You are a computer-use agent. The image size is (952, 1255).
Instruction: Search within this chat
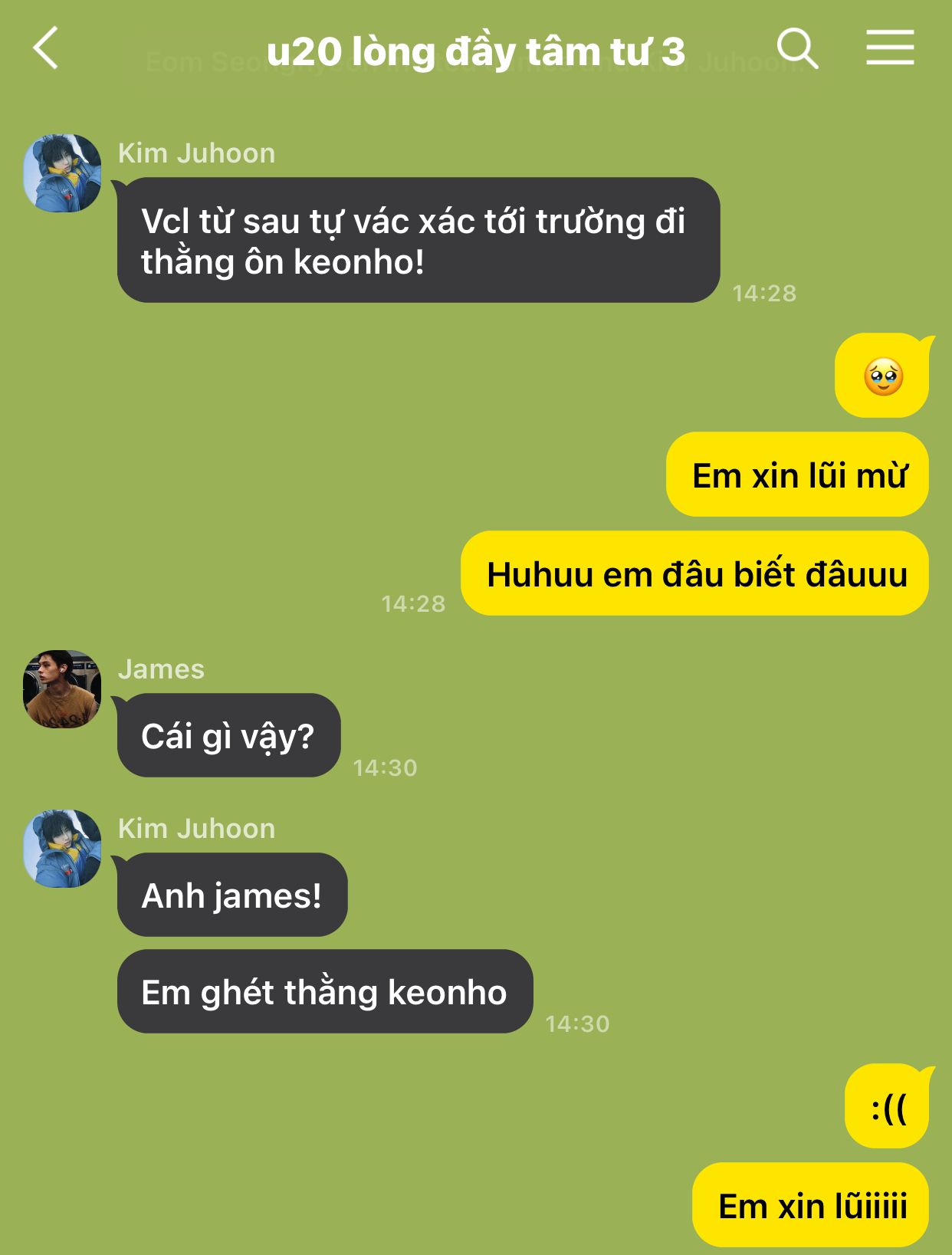tap(797, 49)
